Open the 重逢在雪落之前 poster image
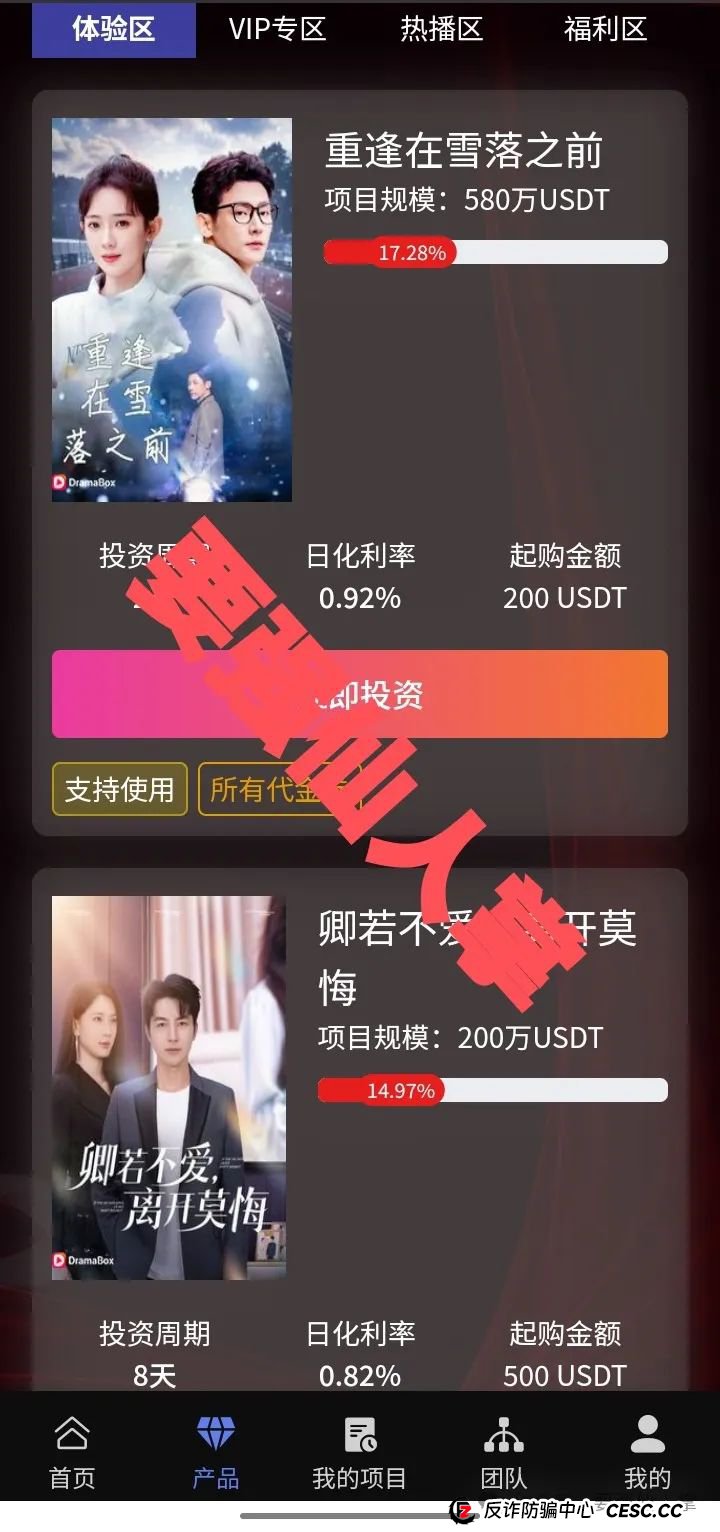 (x=172, y=310)
